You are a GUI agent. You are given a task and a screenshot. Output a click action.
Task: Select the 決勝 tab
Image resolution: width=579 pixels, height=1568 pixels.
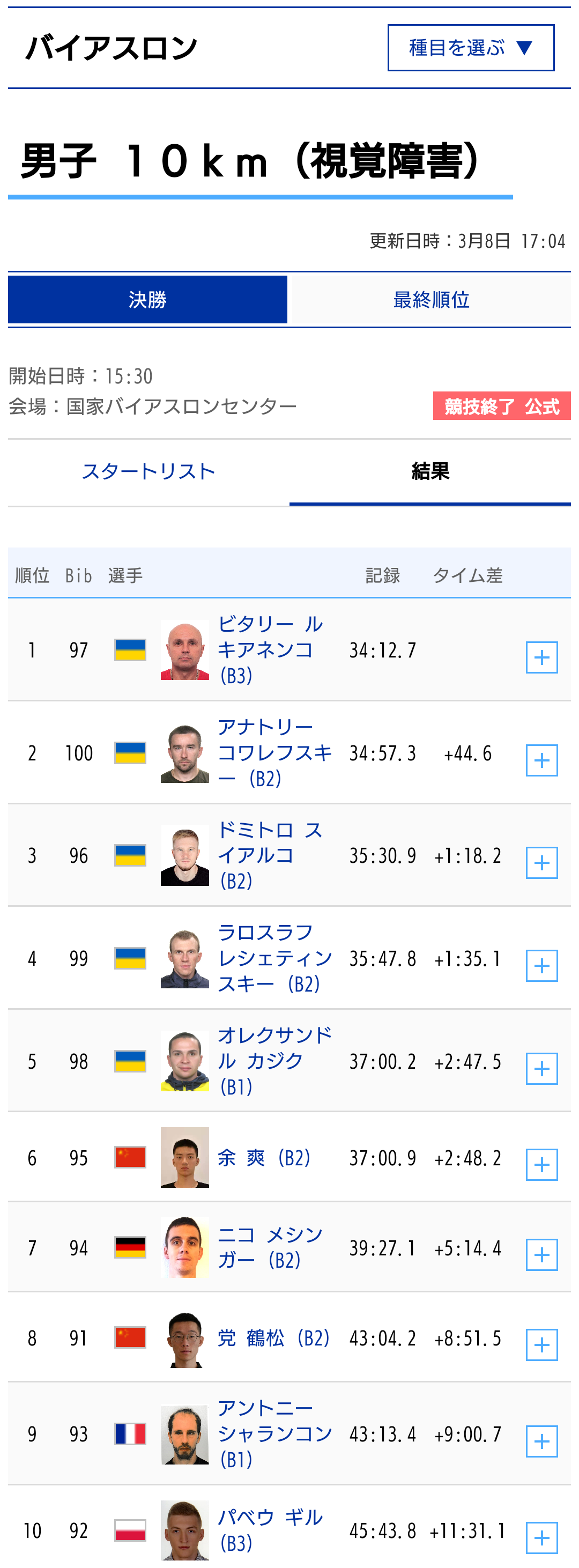(147, 299)
